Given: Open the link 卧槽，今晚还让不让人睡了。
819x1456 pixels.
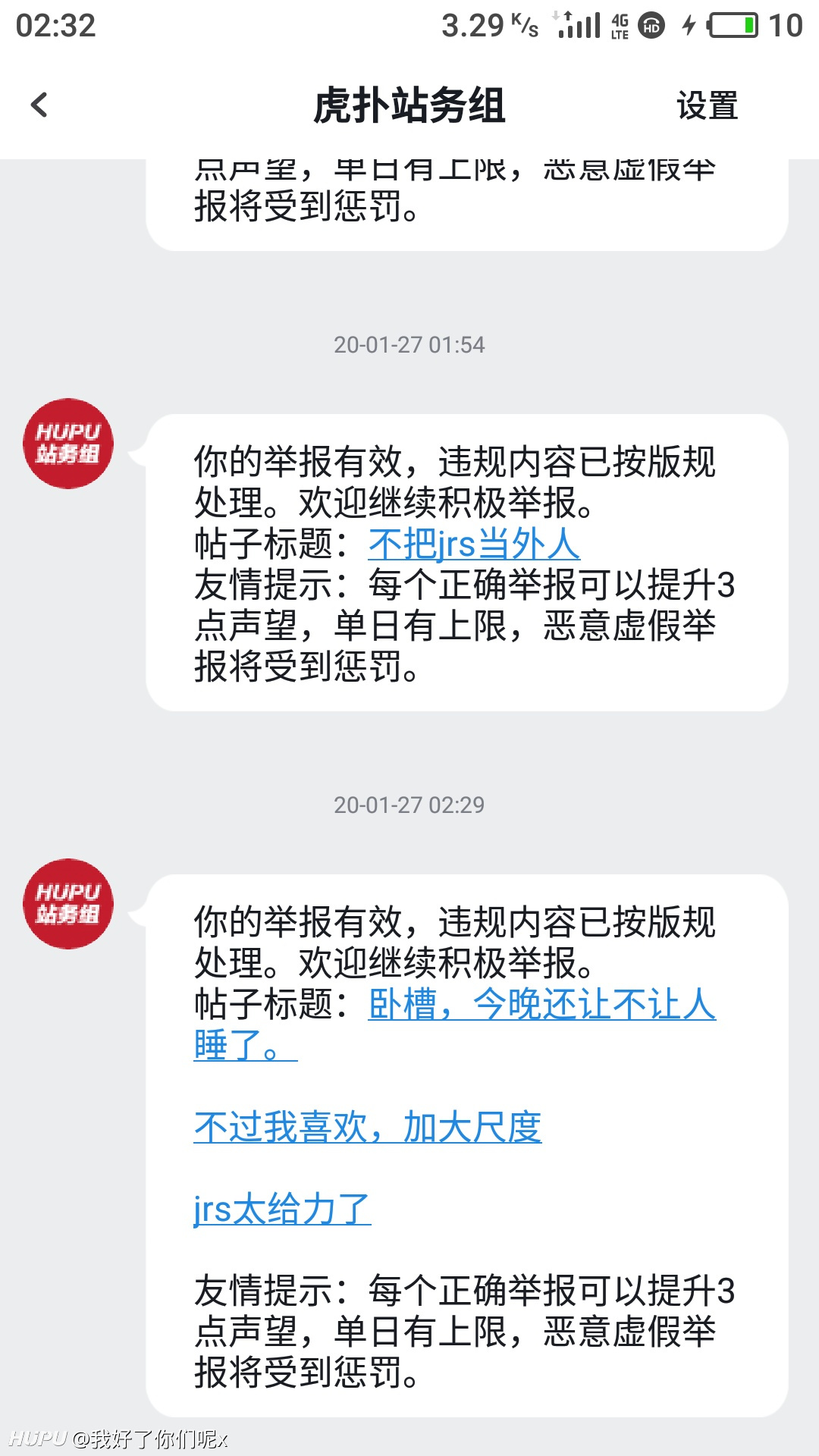Looking at the screenshot, I should [x=455, y=1024].
